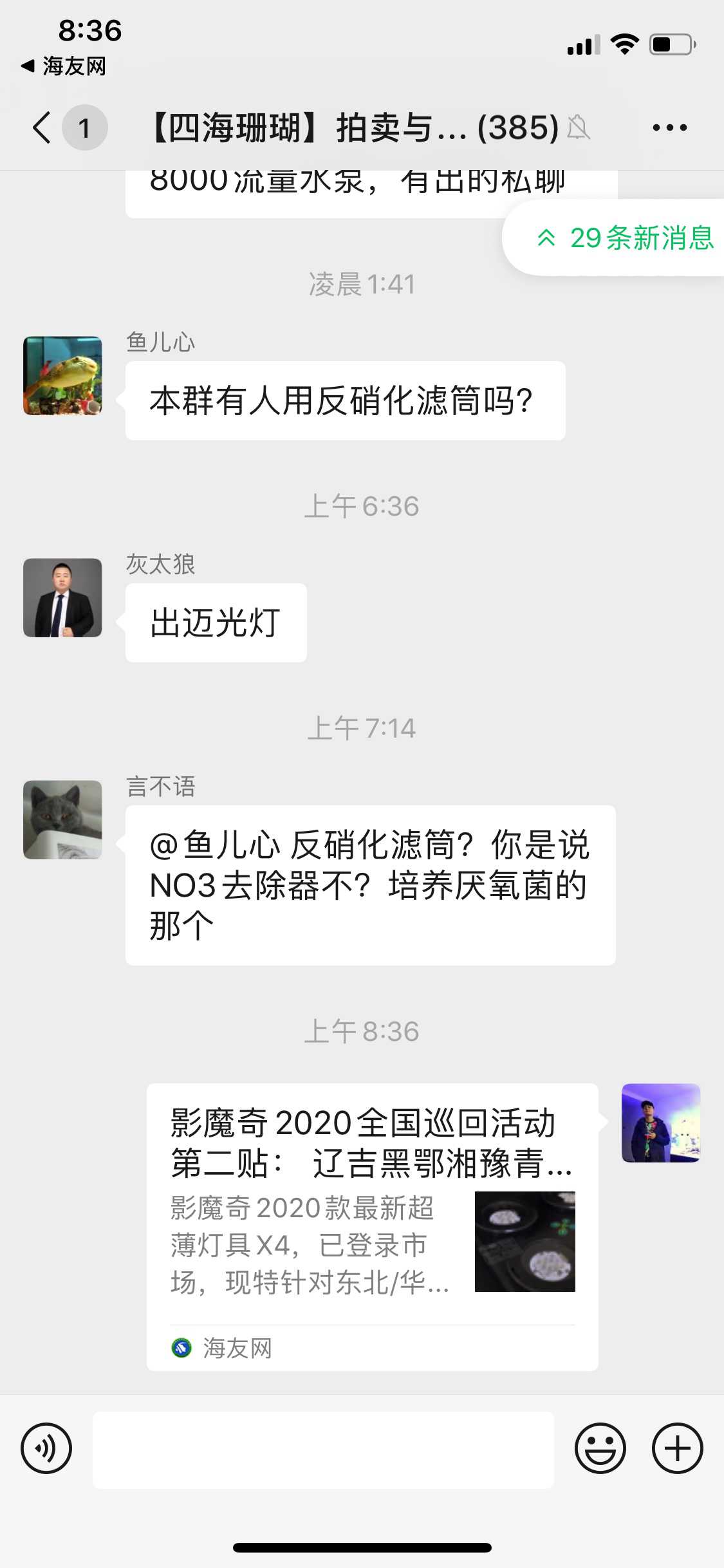Open 言不语's profile avatar
This screenshot has width=724, height=1568.
pos(62,819)
